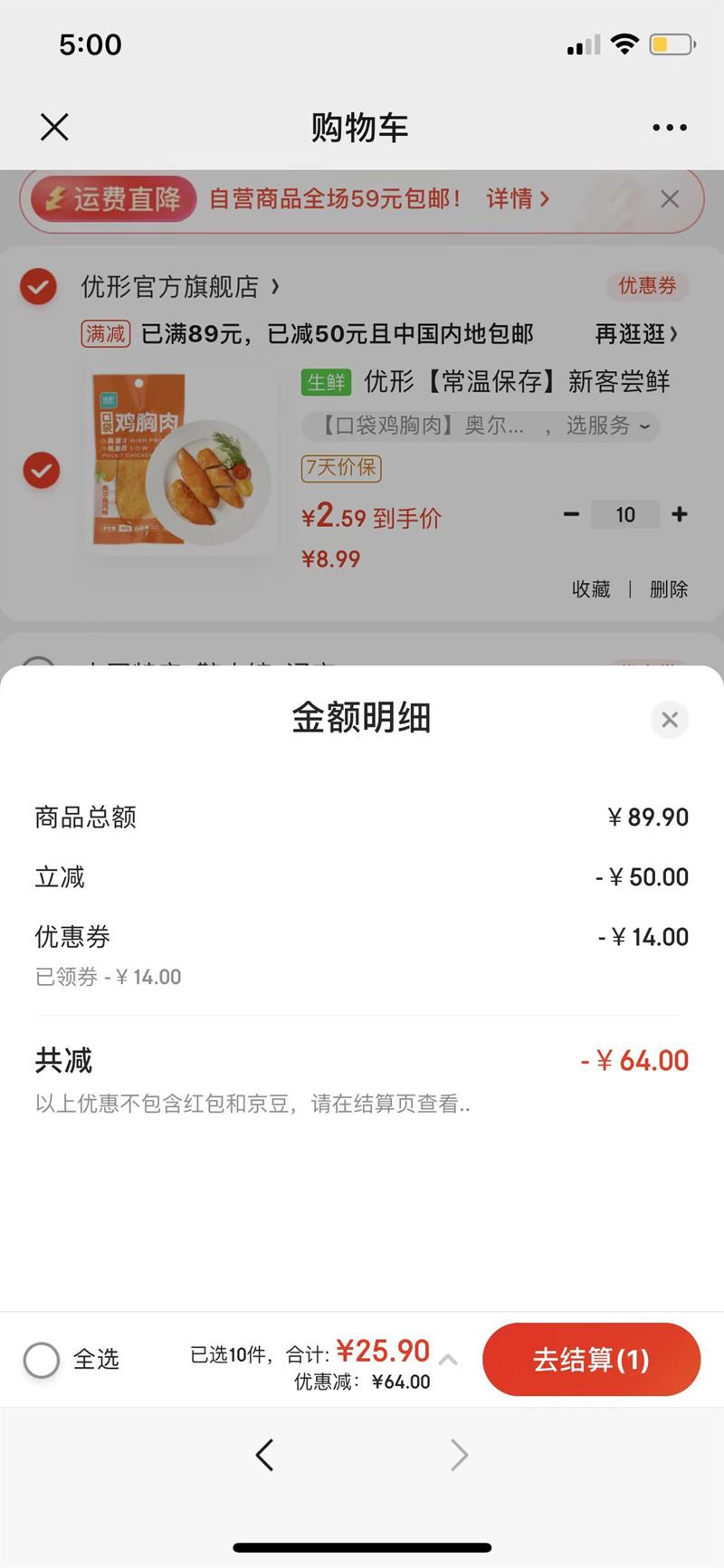This screenshot has height=1568, width=724.
Task: Open 详情 of the shipping promotion
Action: (x=518, y=199)
